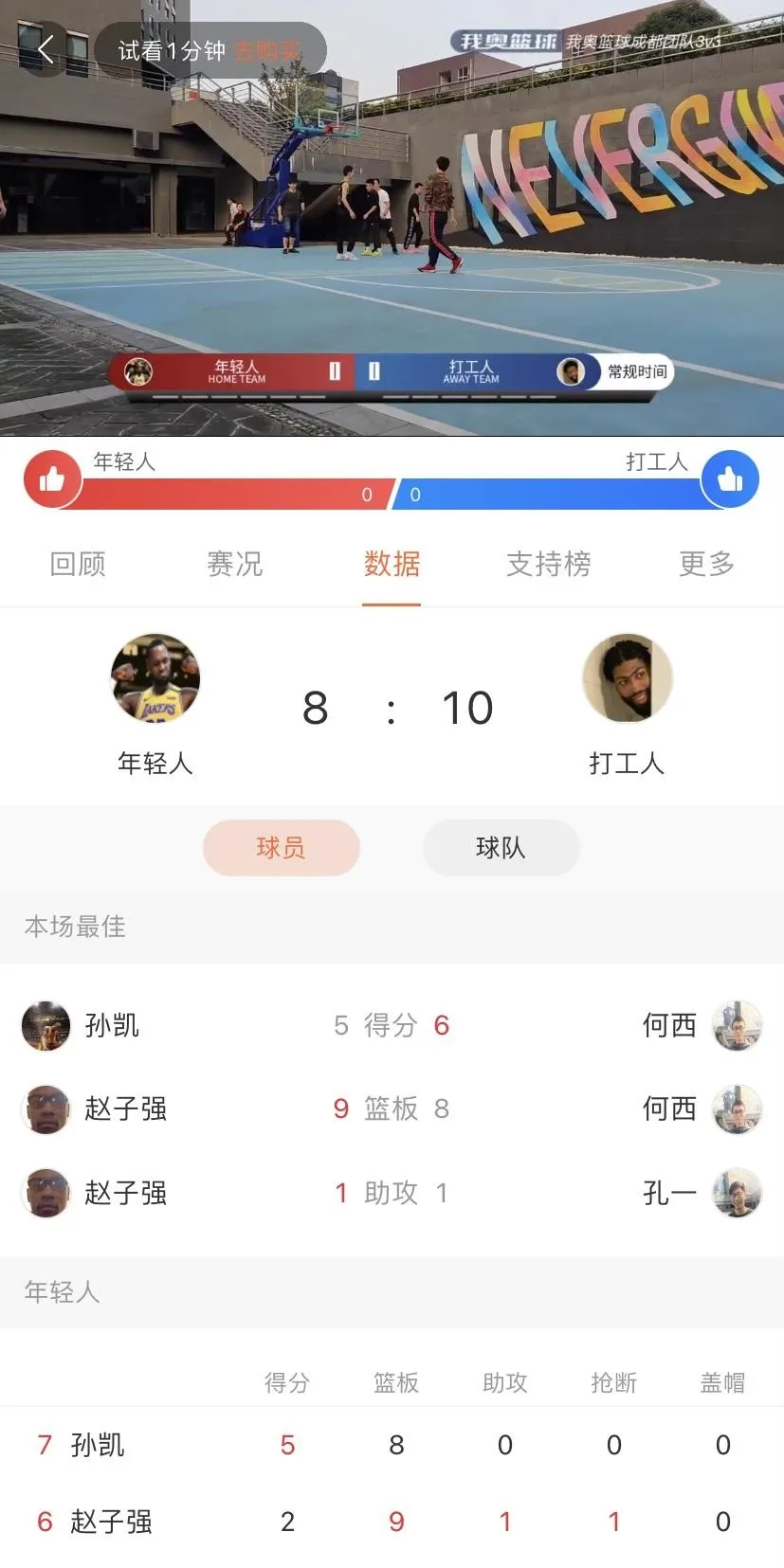Open the 回顾 tab
The image size is (784, 1568).
[x=76, y=564]
